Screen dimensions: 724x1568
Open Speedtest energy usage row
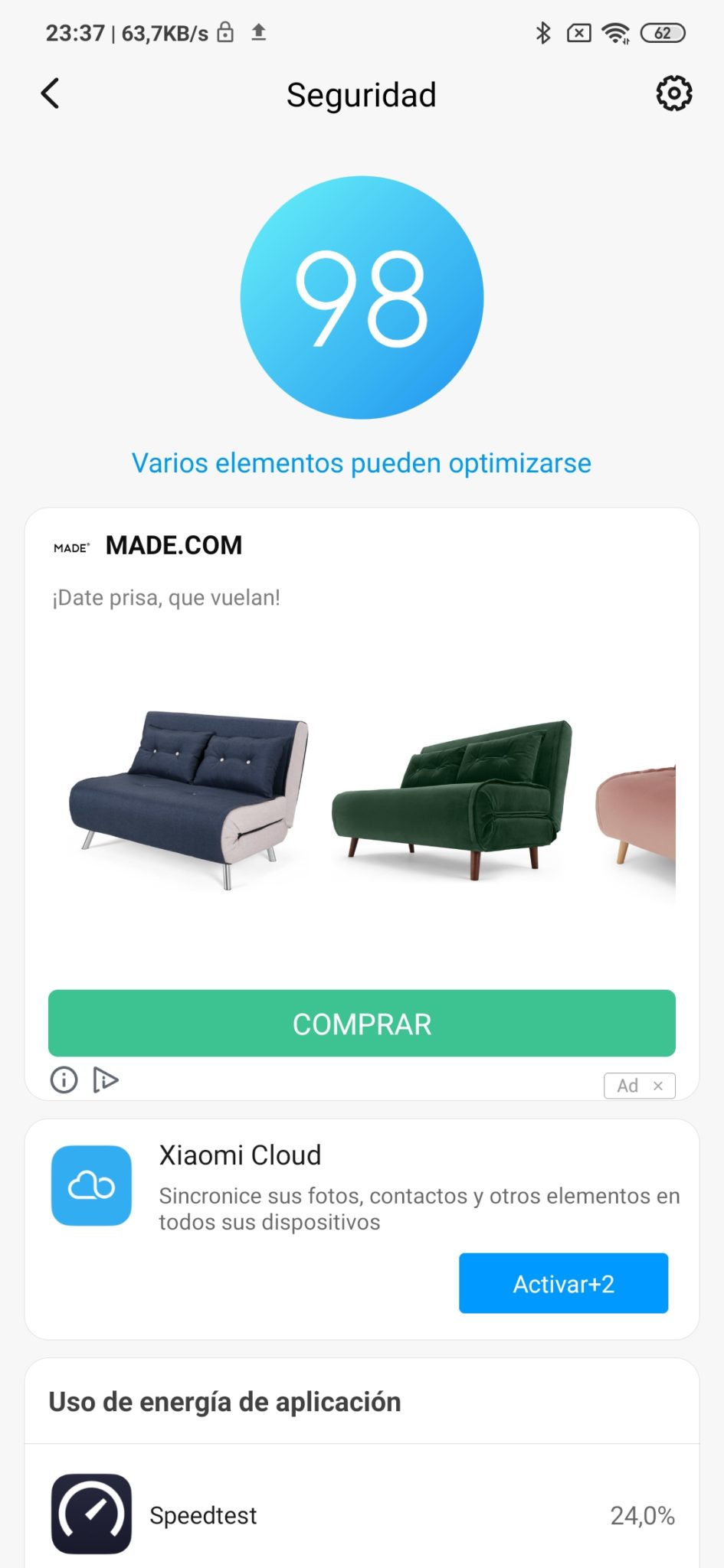click(x=362, y=1514)
